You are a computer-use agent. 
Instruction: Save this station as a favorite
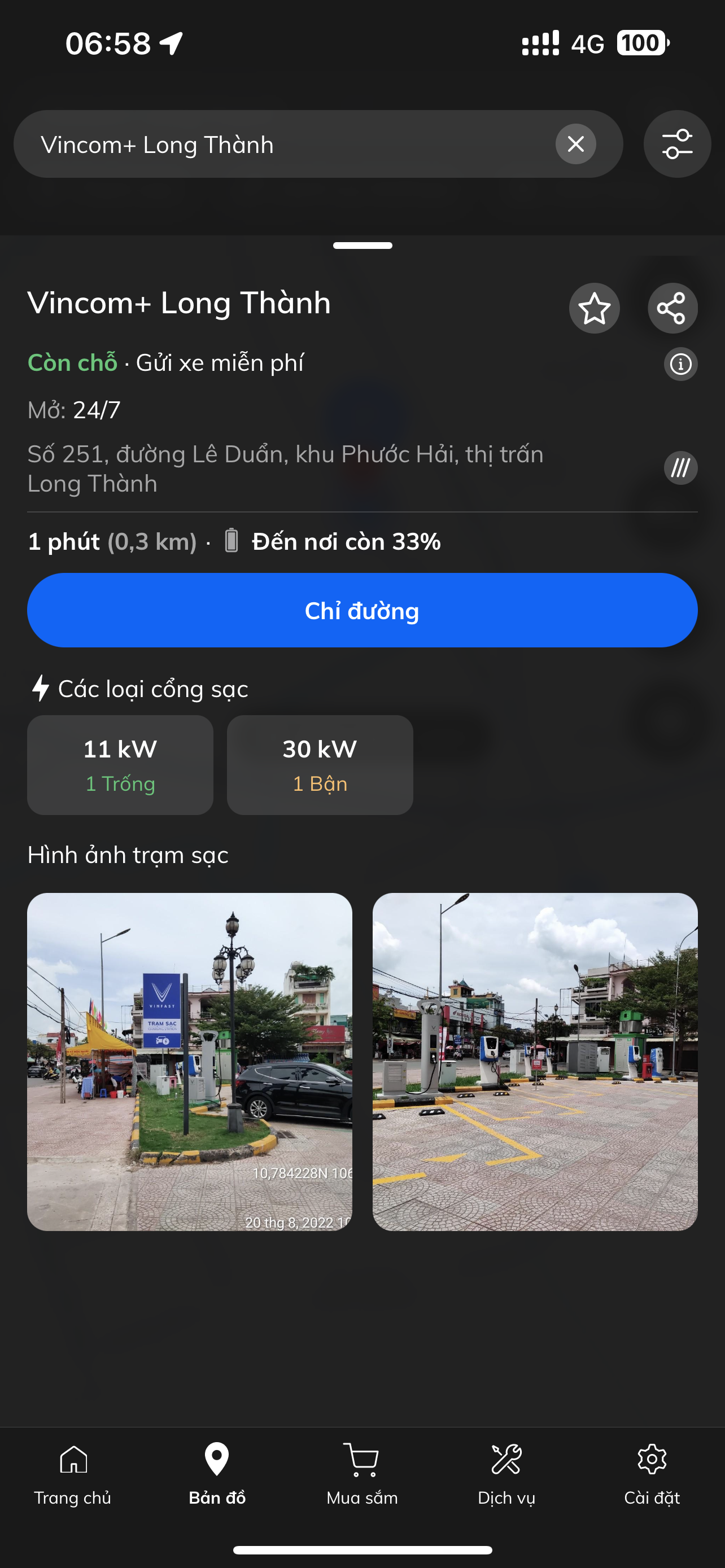coord(594,308)
